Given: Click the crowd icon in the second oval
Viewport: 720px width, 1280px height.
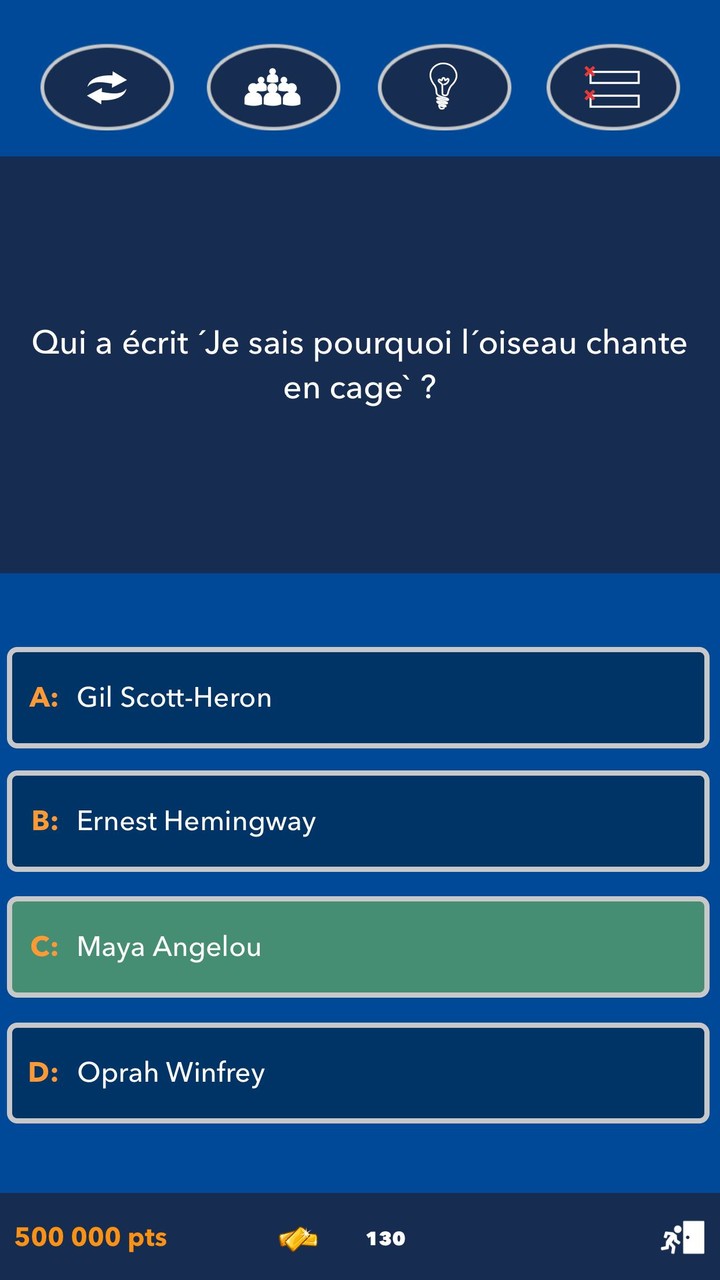Looking at the screenshot, I should [x=273, y=87].
